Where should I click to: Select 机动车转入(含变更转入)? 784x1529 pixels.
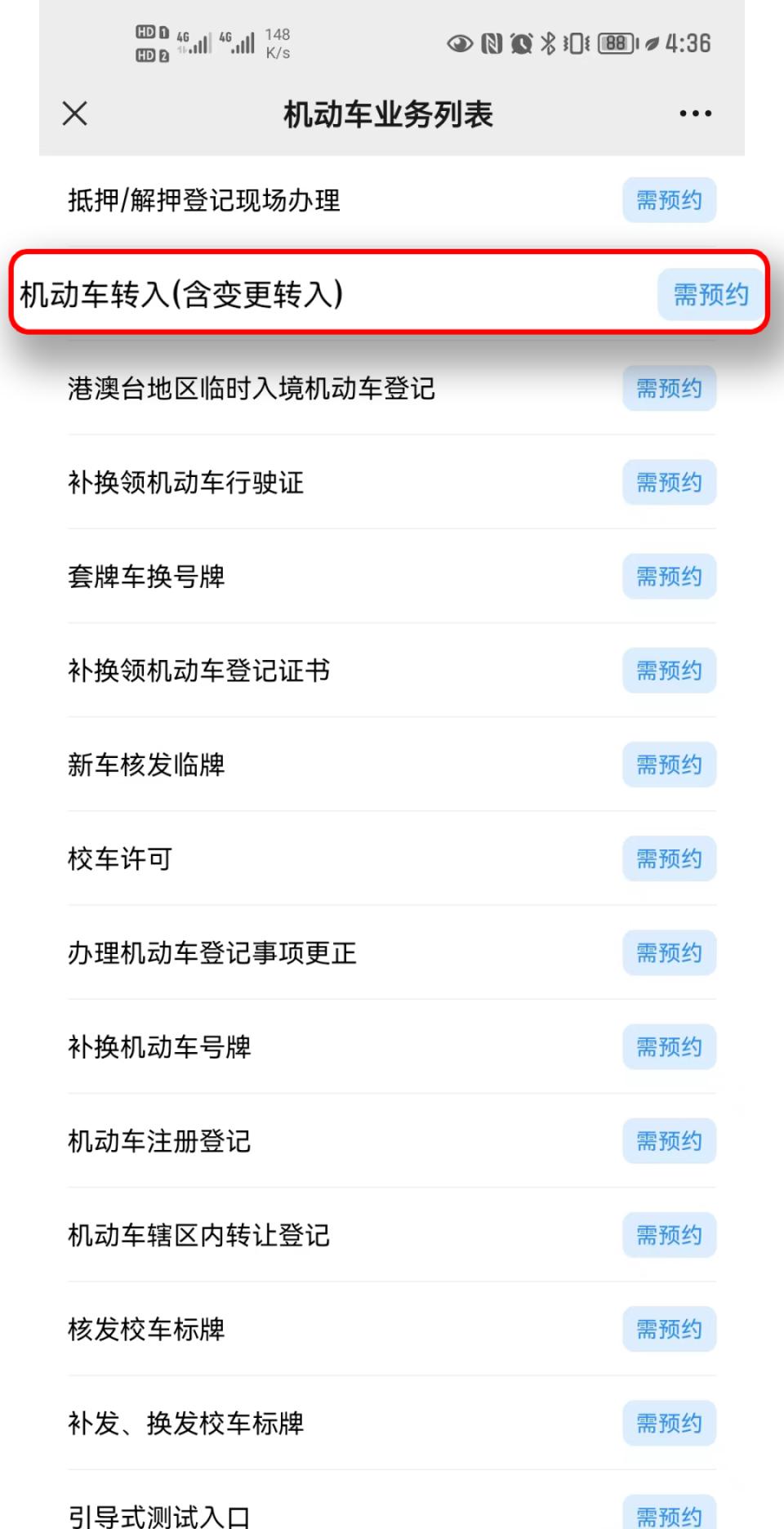pos(181,294)
